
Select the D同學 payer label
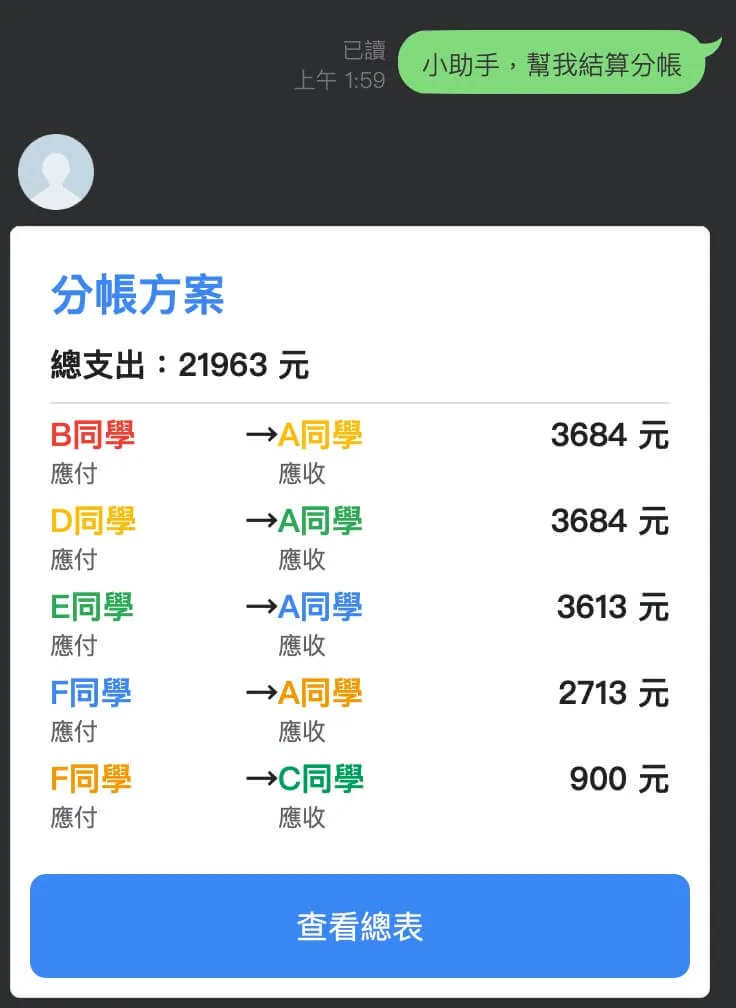click(x=90, y=520)
